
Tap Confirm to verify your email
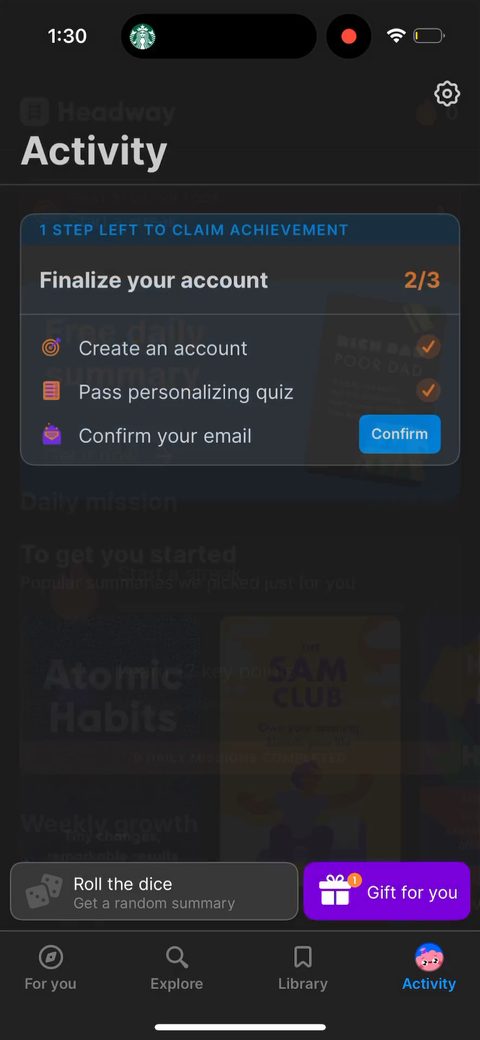point(400,434)
